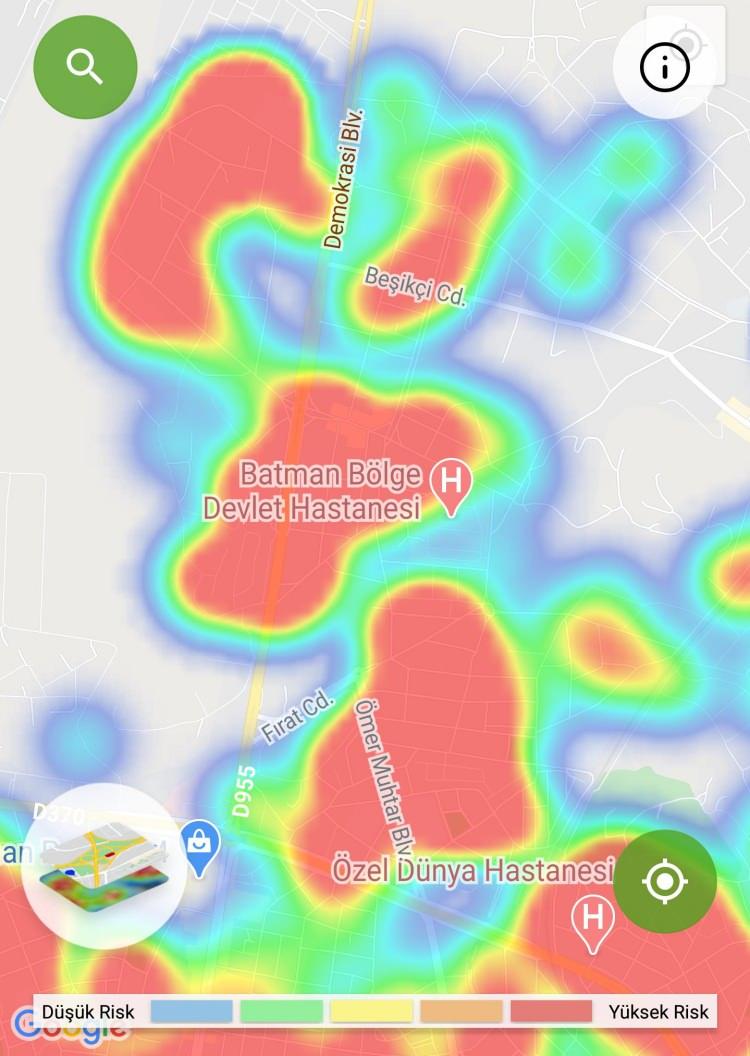Tap the blue shopping bag marker
Viewport: 750px width, 1056px height.
(x=201, y=846)
